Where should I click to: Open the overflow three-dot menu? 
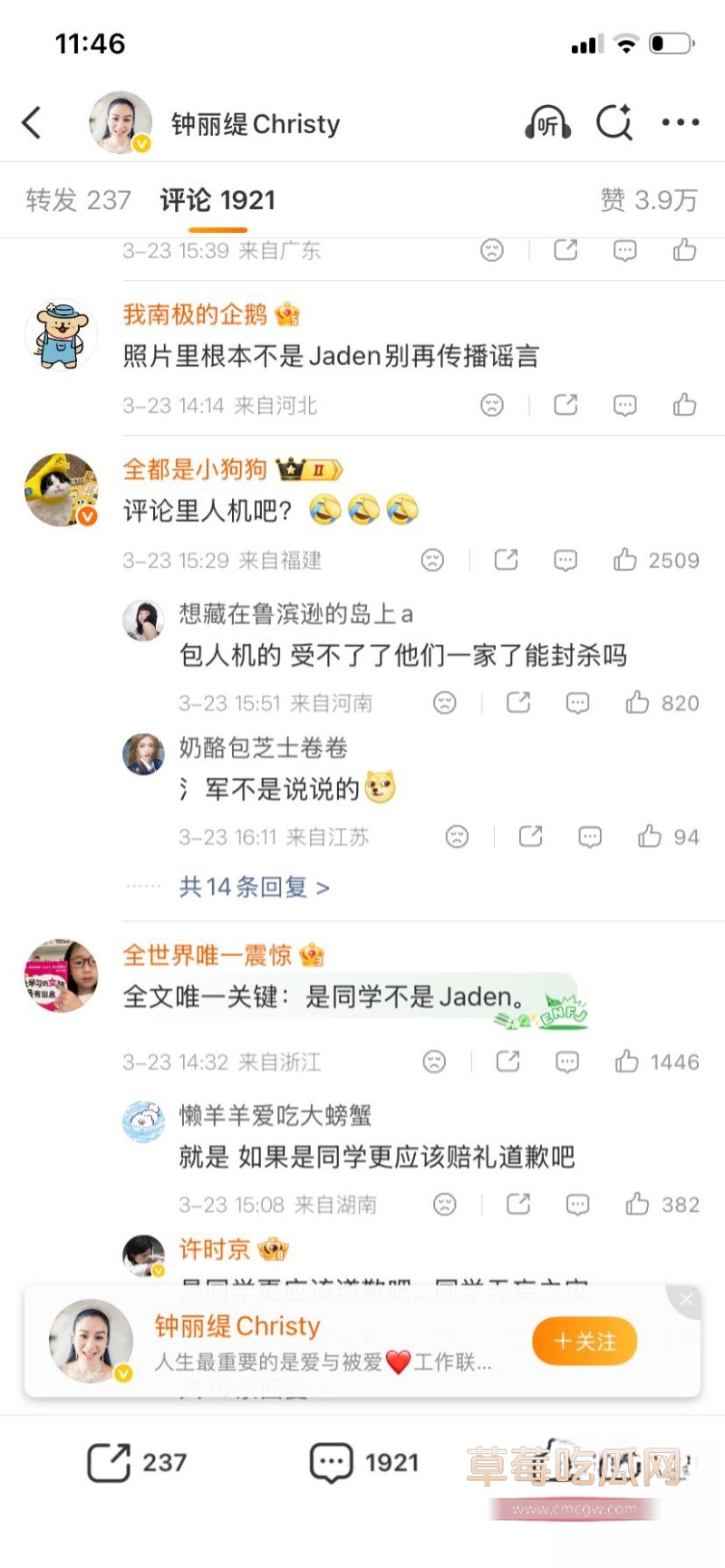(x=680, y=122)
